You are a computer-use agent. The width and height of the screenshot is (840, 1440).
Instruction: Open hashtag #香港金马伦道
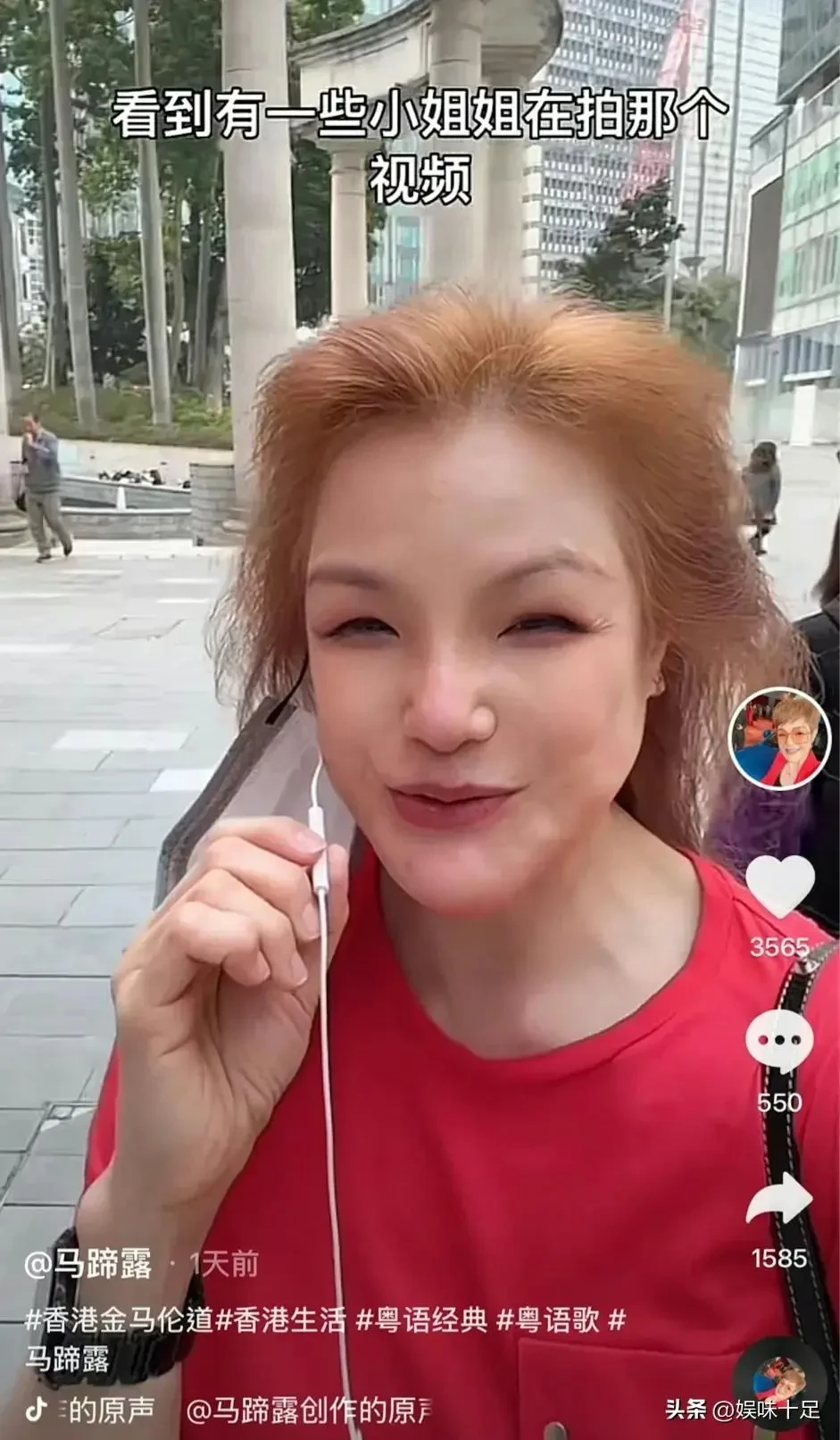pos(120,1320)
